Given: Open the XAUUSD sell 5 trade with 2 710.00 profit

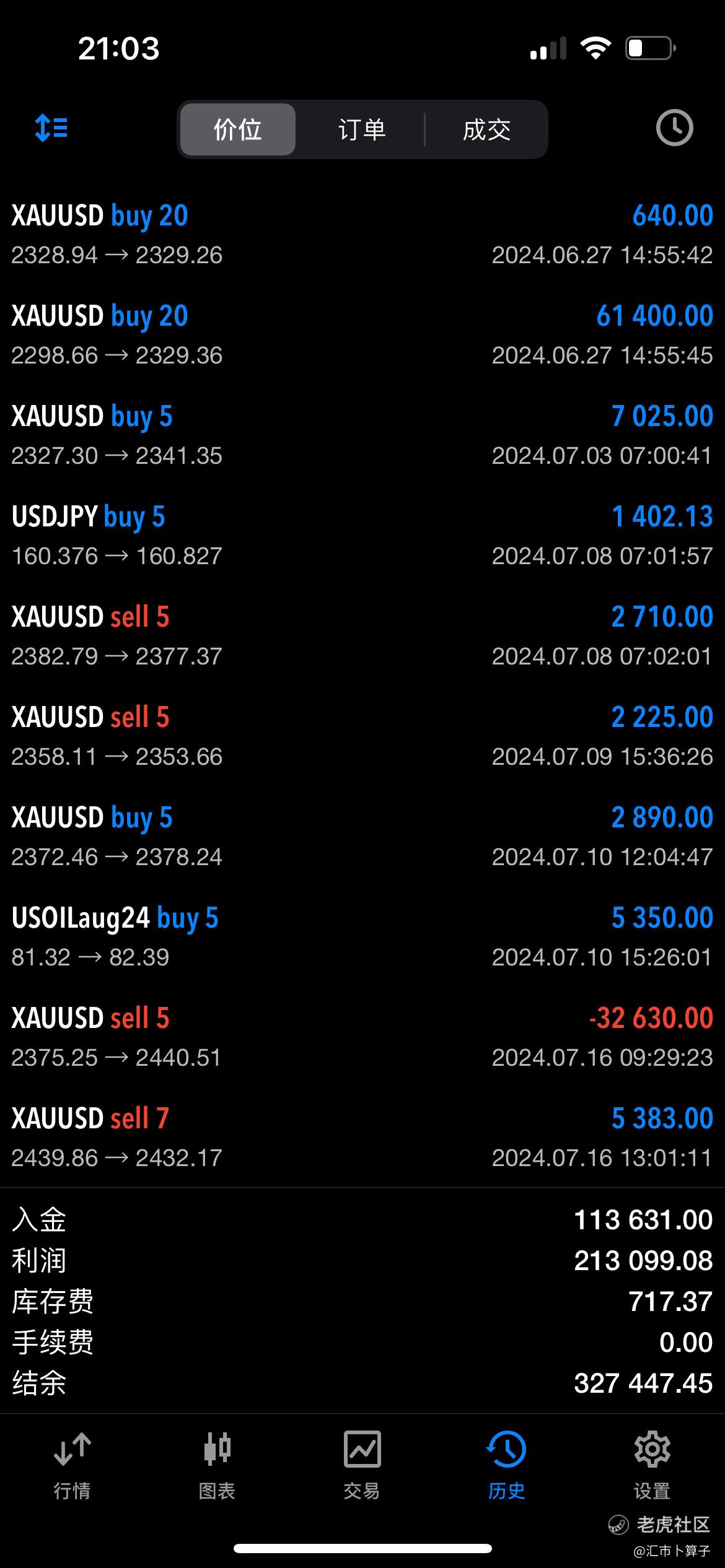Looking at the screenshot, I should click(x=362, y=636).
